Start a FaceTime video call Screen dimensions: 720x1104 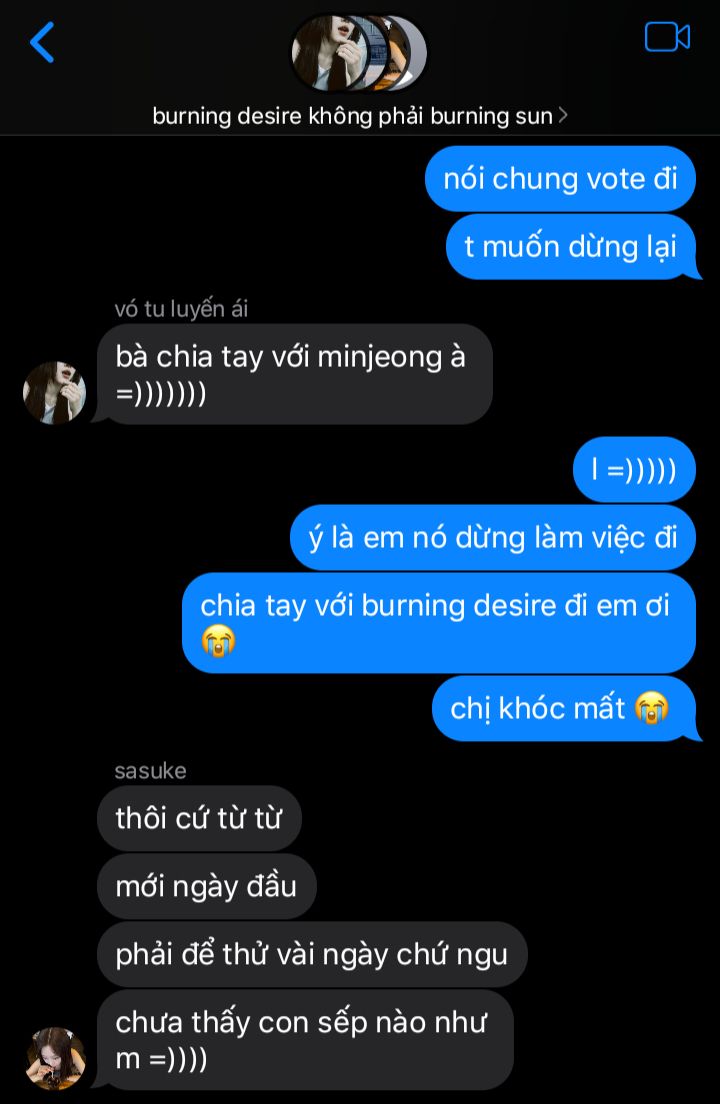coord(667,37)
